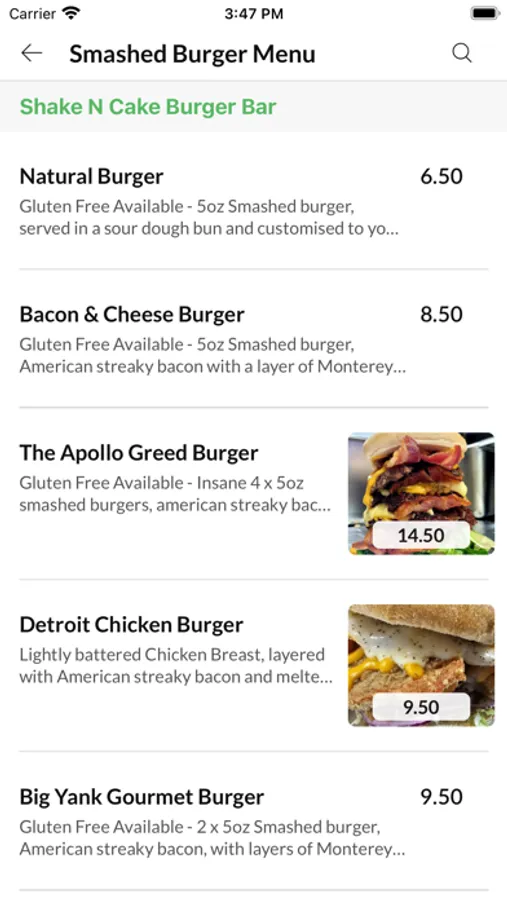Screen dimensions: 507x900
Task: Select the Bacon & Cheese Burger row
Action: click(x=253, y=339)
